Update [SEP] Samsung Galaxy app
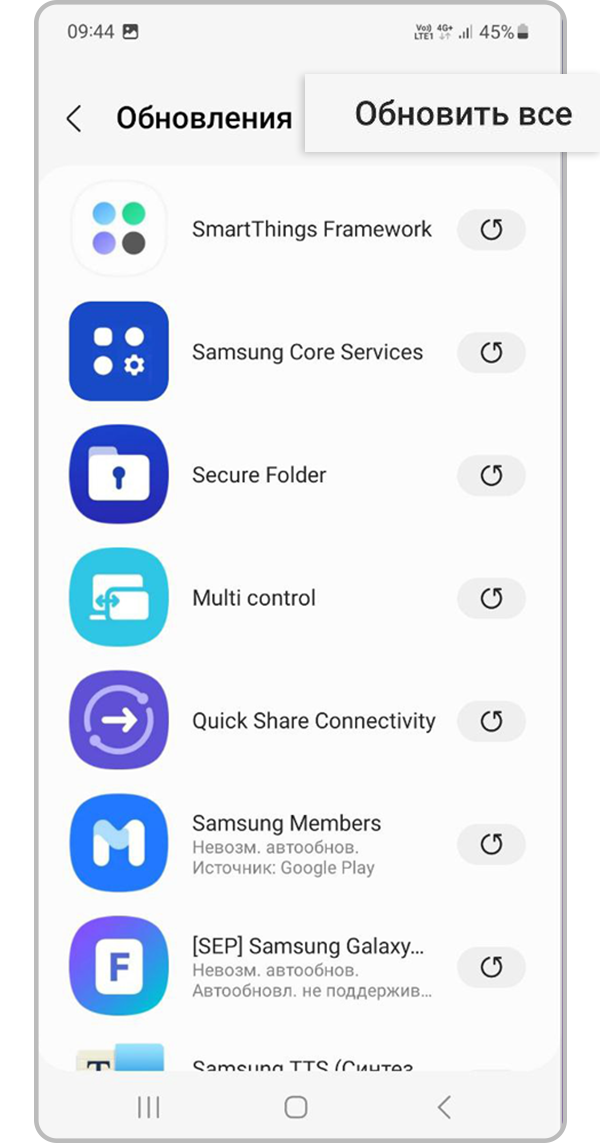The height and width of the screenshot is (1143, 600). point(491,968)
